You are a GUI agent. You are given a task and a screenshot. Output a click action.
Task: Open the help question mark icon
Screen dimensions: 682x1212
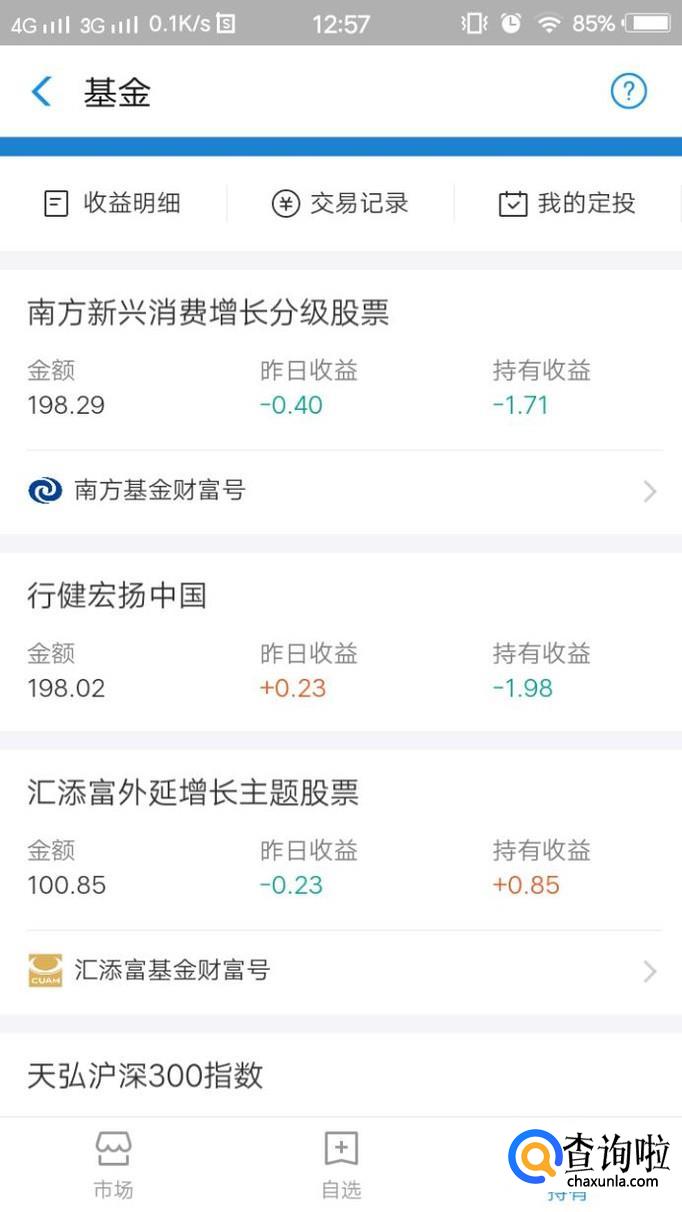[x=628, y=93]
